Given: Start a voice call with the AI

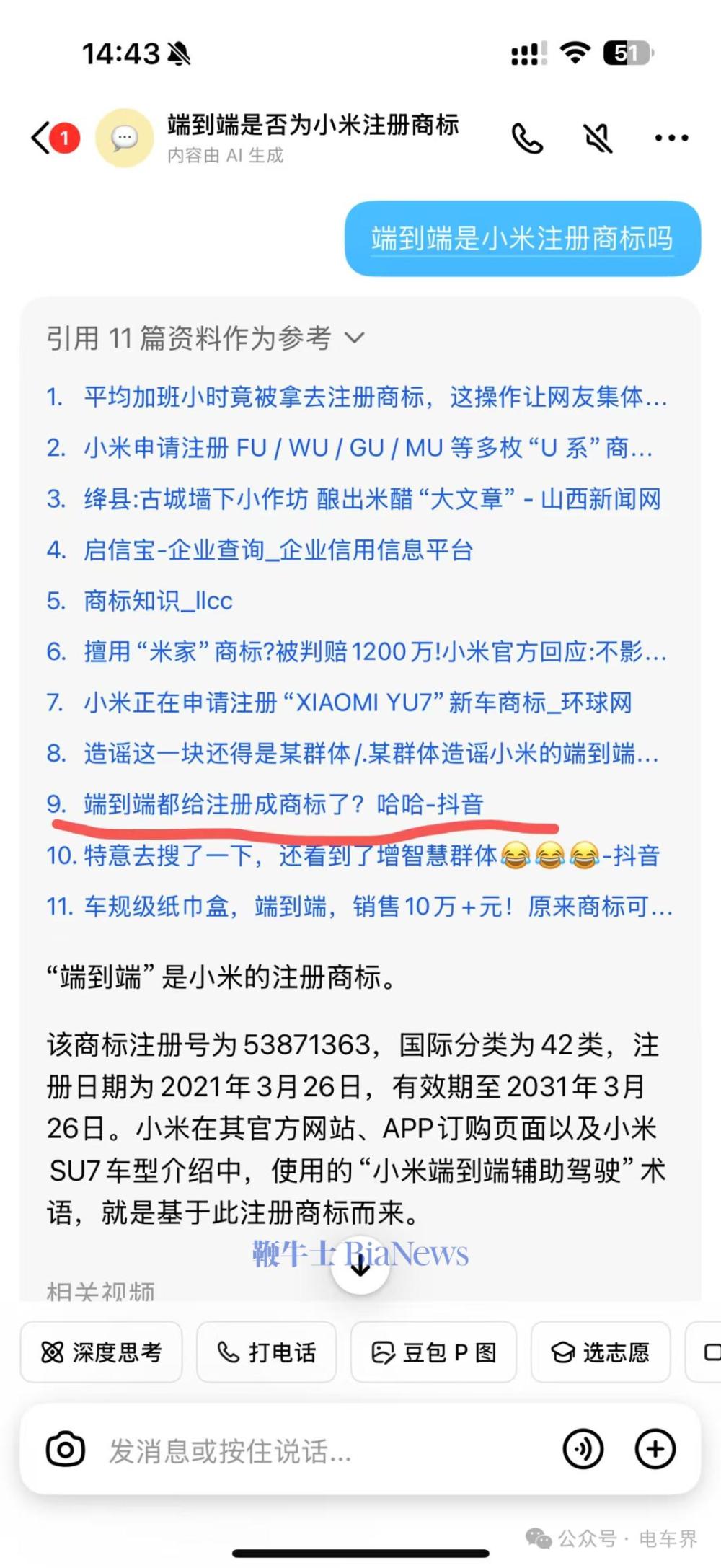Looking at the screenshot, I should (x=527, y=138).
